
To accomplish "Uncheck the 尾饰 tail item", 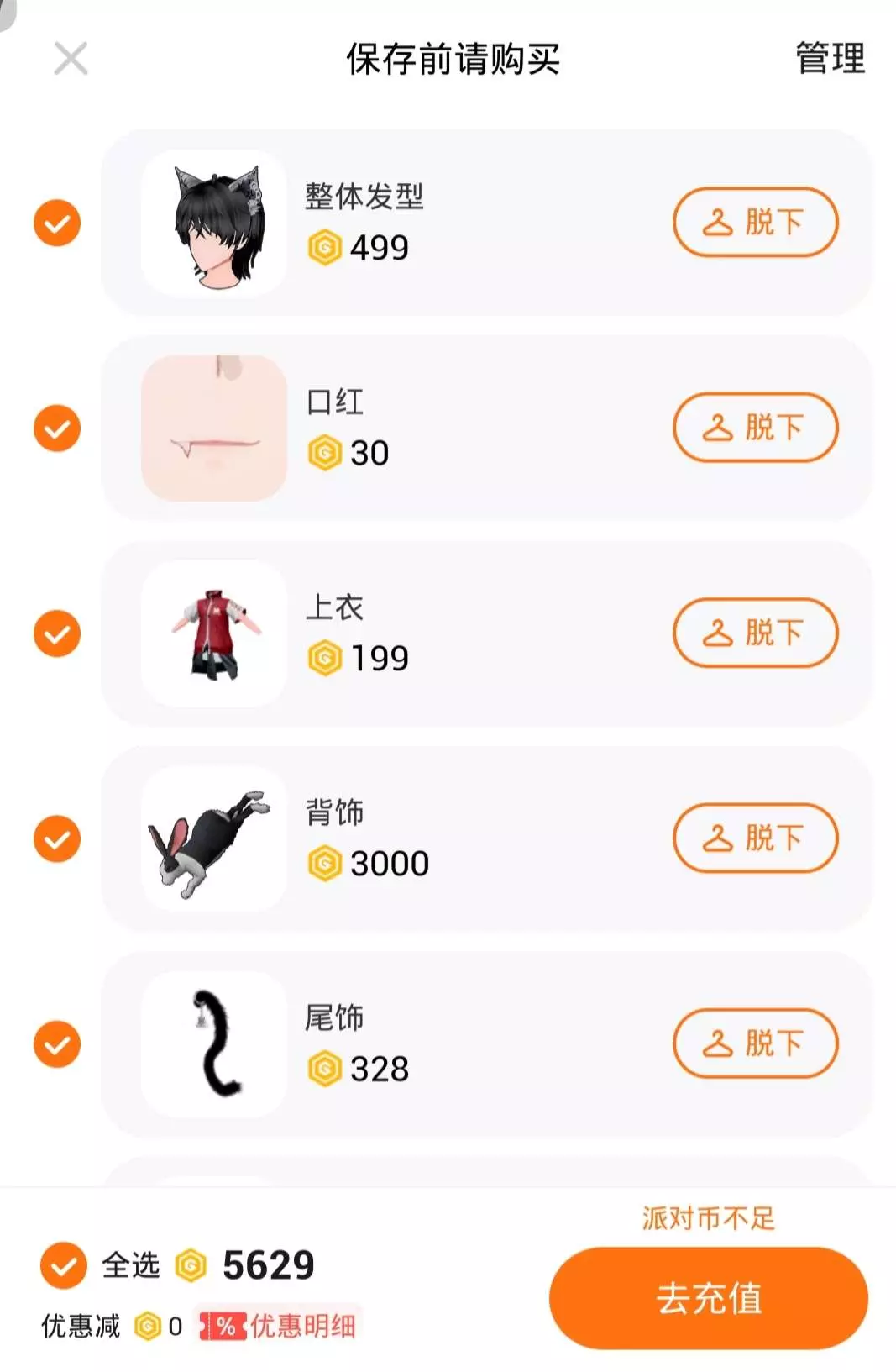I will coord(57,1044).
